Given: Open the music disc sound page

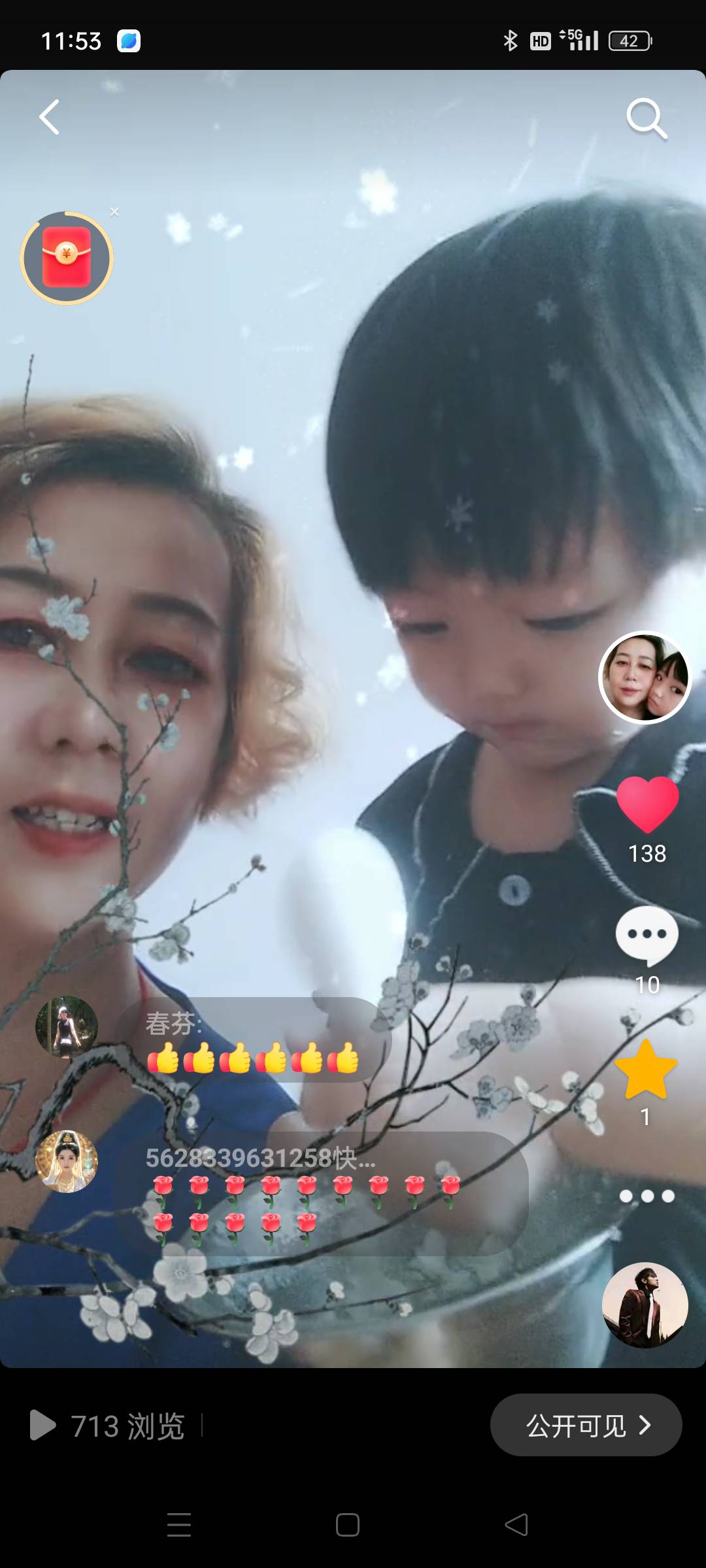Looking at the screenshot, I should (x=645, y=1305).
